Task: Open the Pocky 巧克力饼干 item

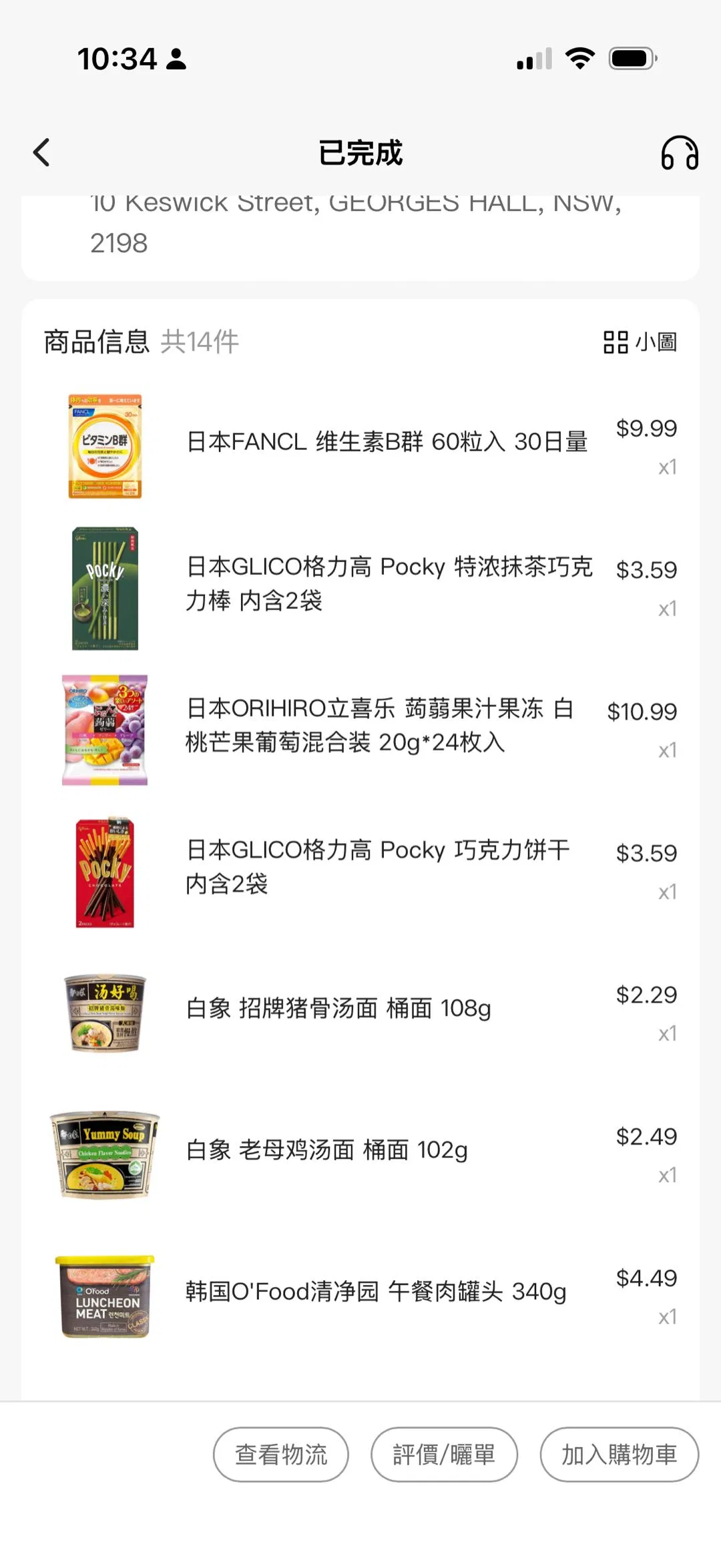Action: pos(378,866)
